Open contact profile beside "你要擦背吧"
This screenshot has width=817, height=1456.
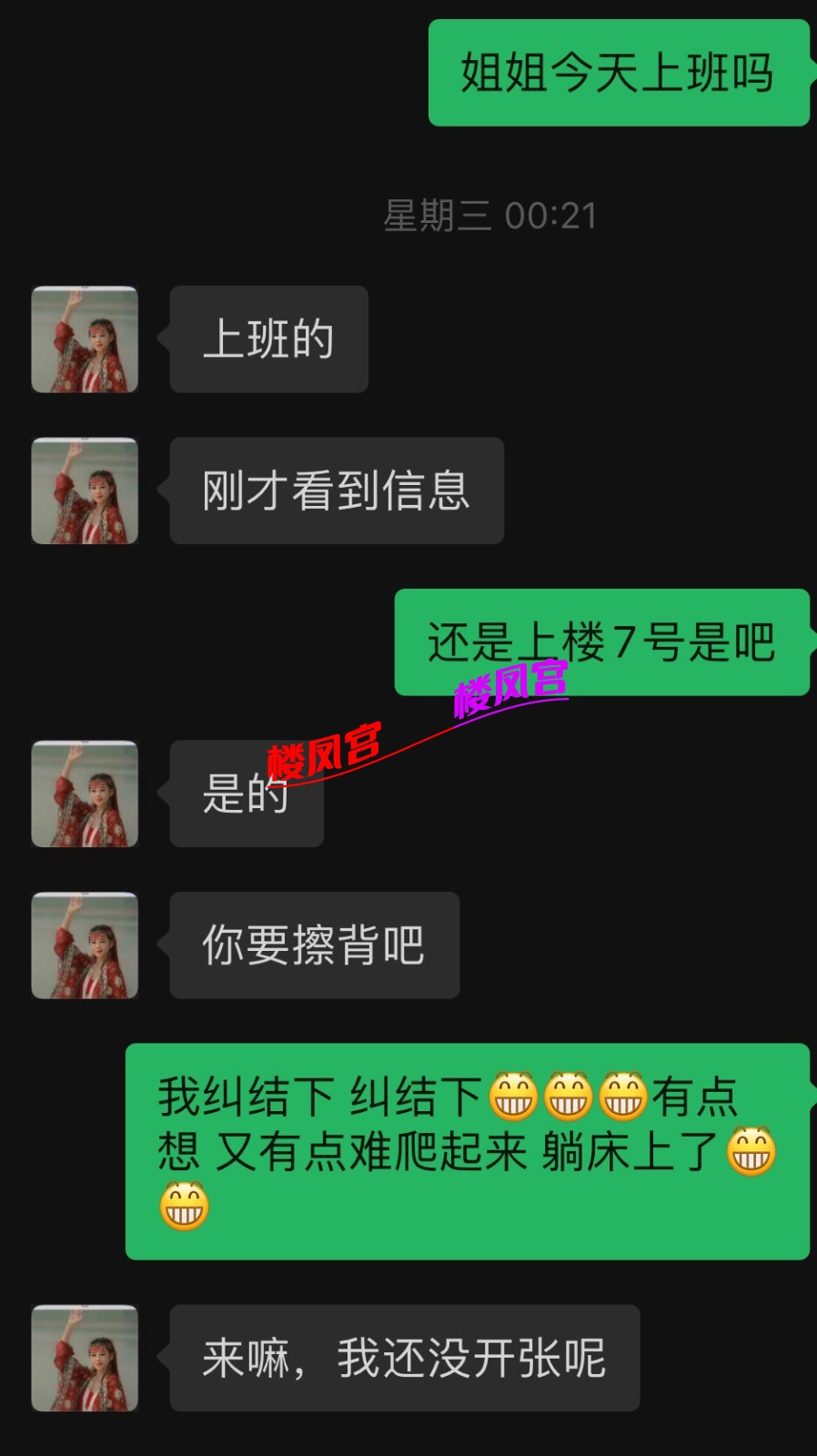pyautogui.click(x=85, y=945)
